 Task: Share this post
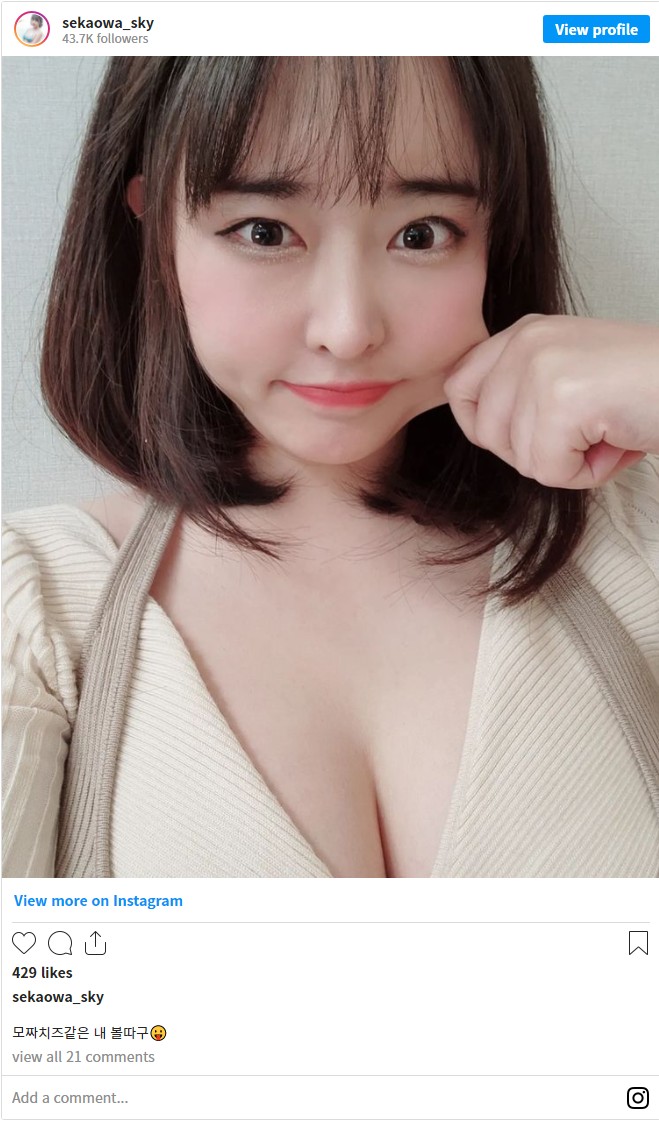pyautogui.click(x=95, y=943)
